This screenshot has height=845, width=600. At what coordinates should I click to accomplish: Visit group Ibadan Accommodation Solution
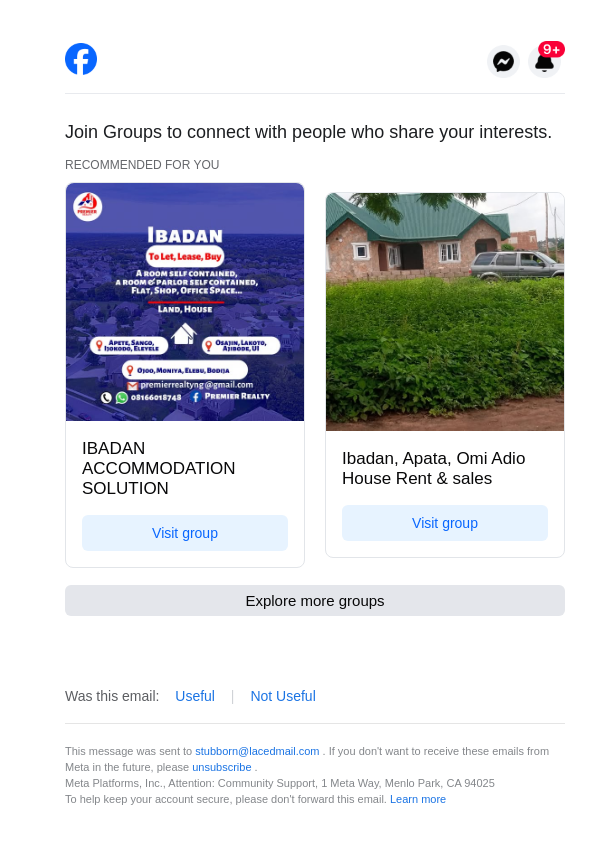click(185, 533)
